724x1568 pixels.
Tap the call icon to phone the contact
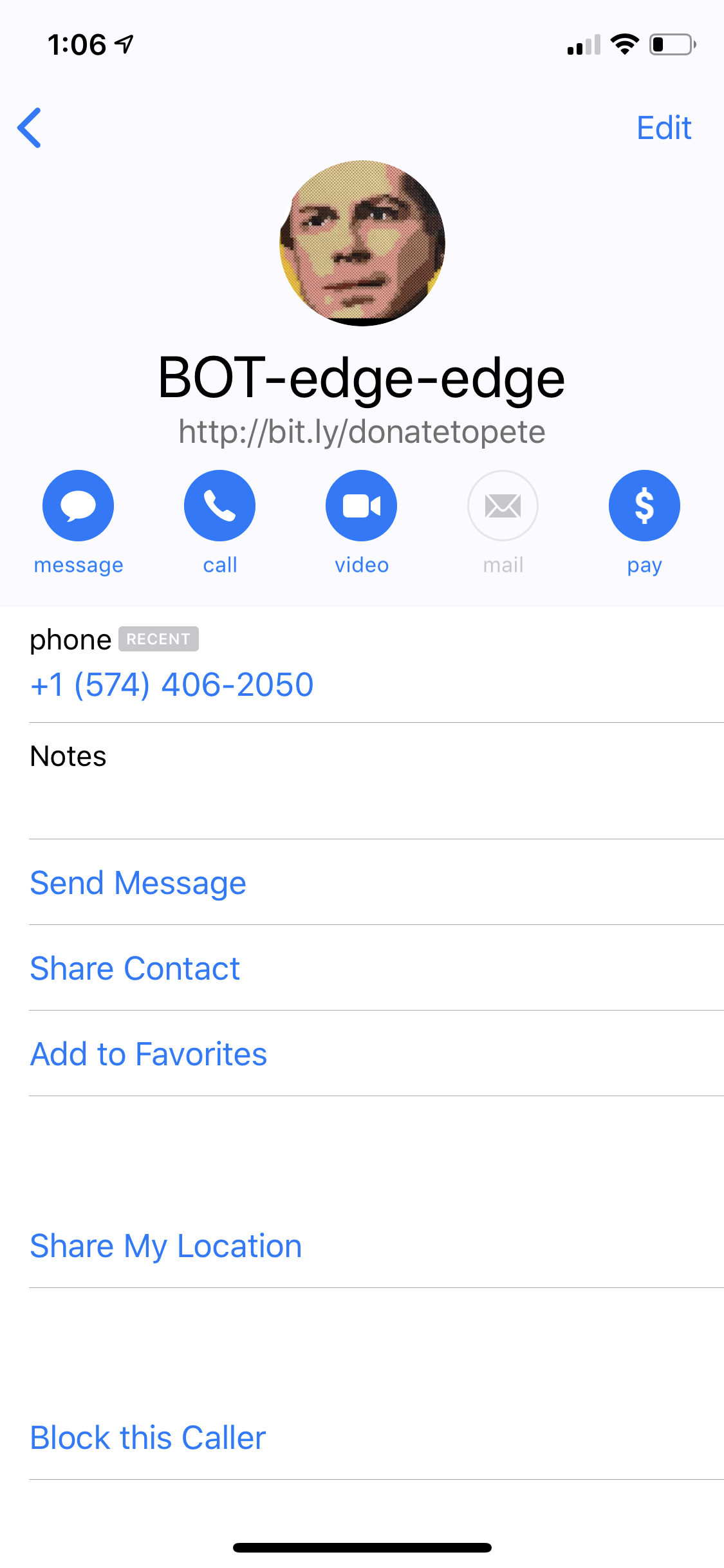point(219,505)
